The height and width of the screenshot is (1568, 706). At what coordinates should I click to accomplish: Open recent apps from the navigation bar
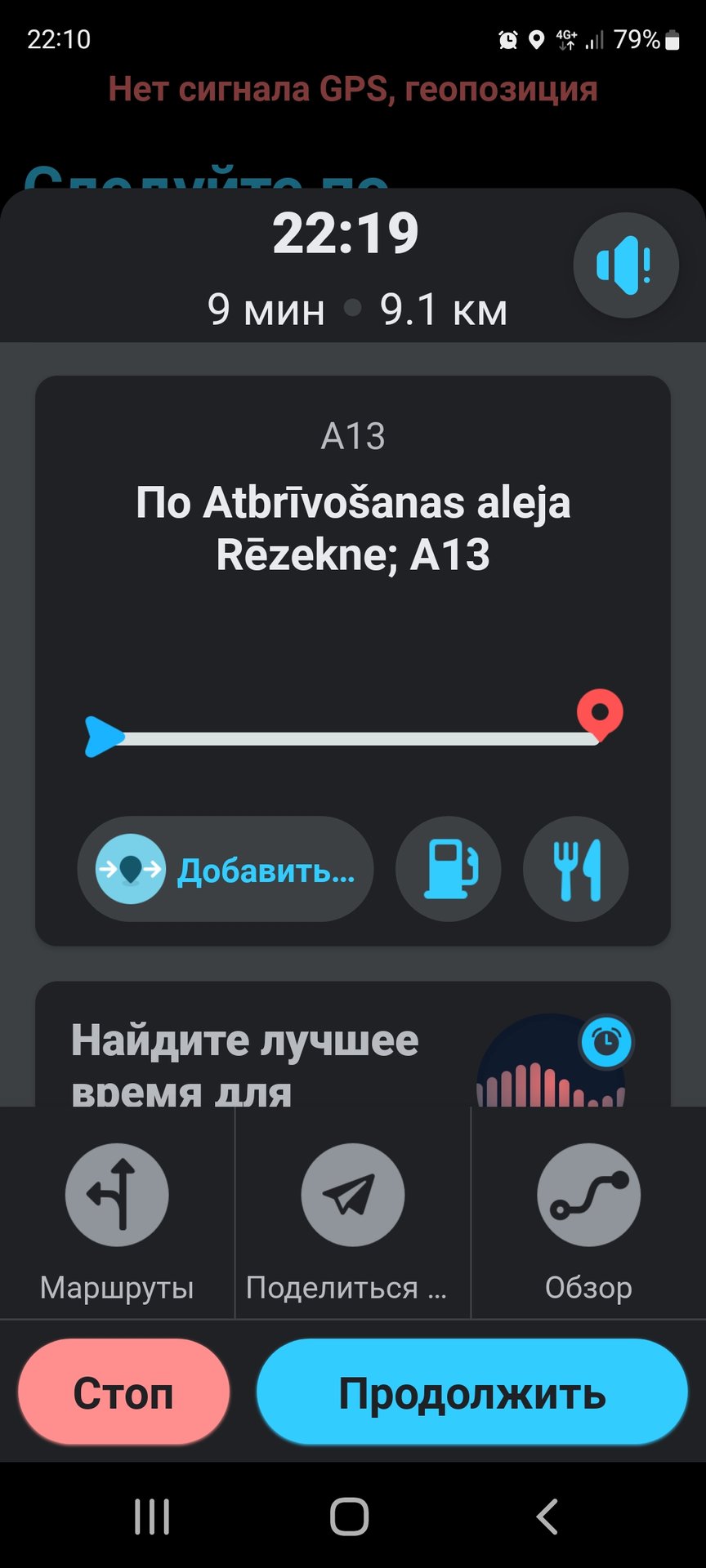pyautogui.click(x=152, y=1517)
